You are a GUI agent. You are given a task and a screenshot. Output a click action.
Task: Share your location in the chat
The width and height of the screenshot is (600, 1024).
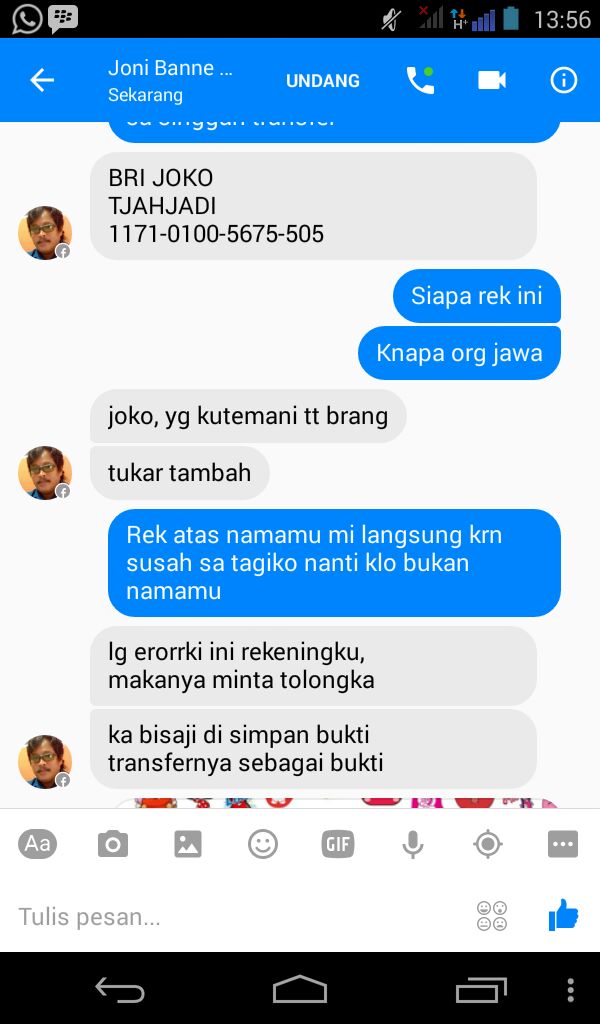click(x=488, y=844)
